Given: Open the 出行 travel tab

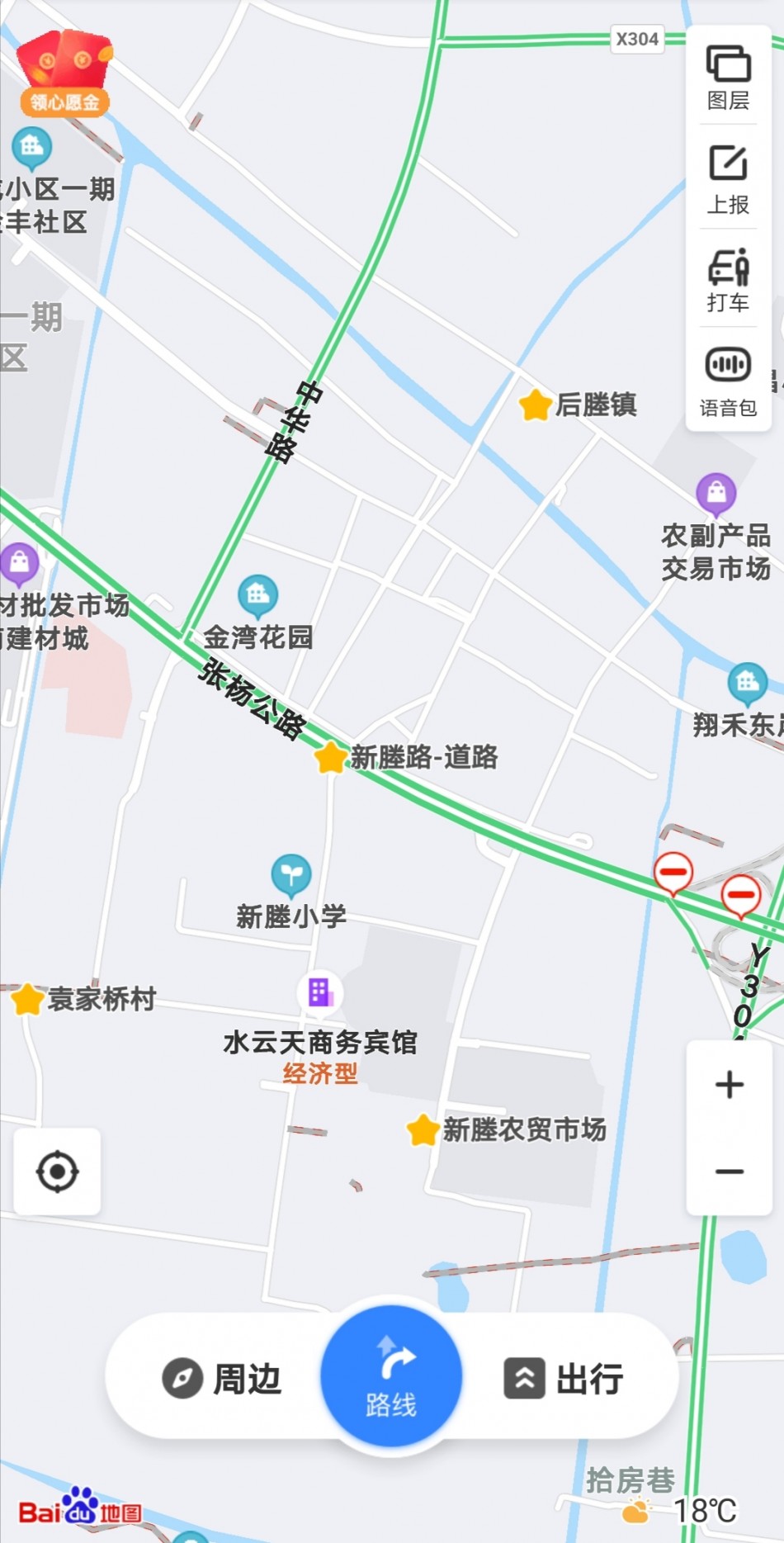Looking at the screenshot, I should 564,1378.
